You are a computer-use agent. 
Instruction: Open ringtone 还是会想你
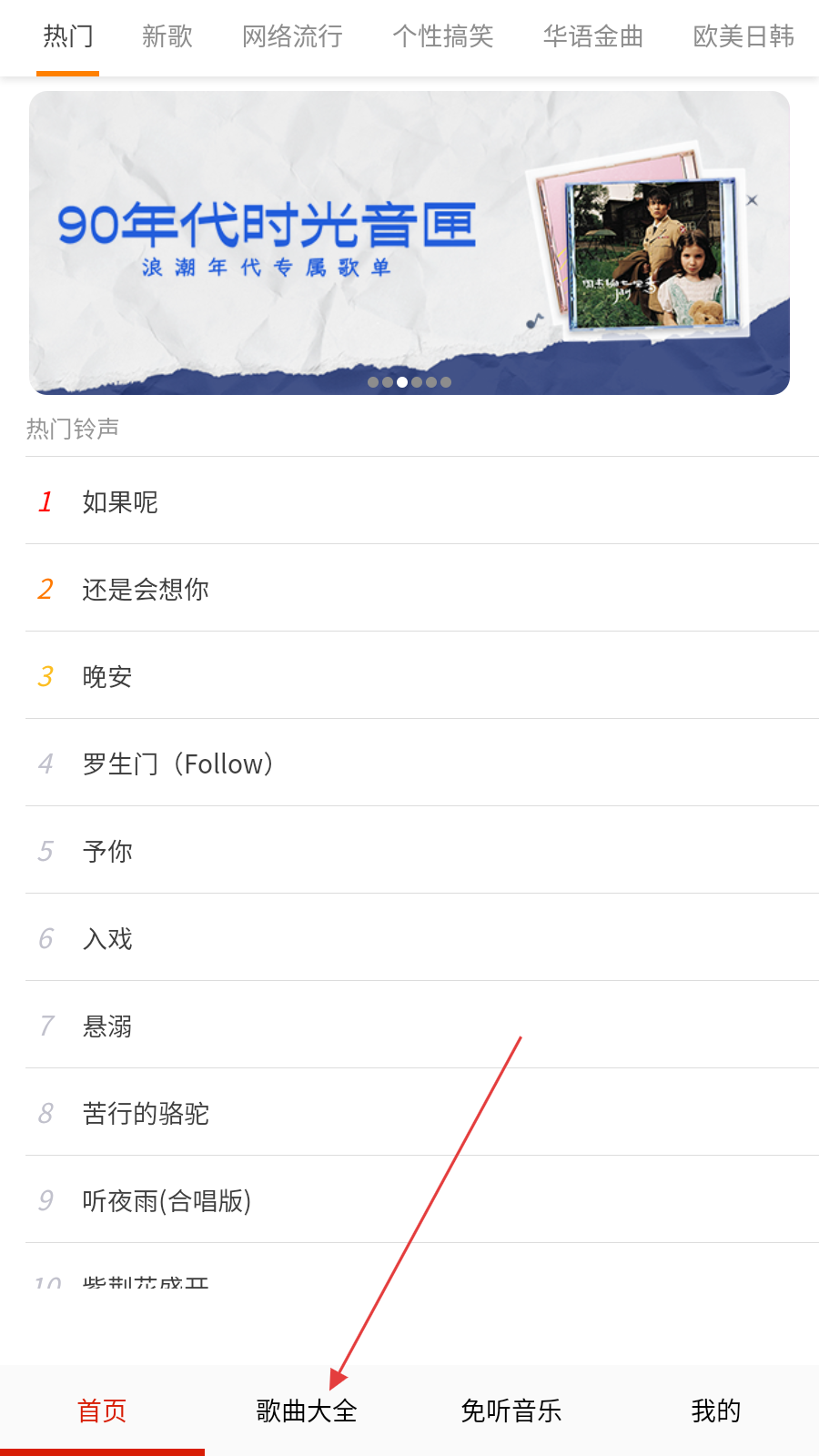click(x=146, y=589)
